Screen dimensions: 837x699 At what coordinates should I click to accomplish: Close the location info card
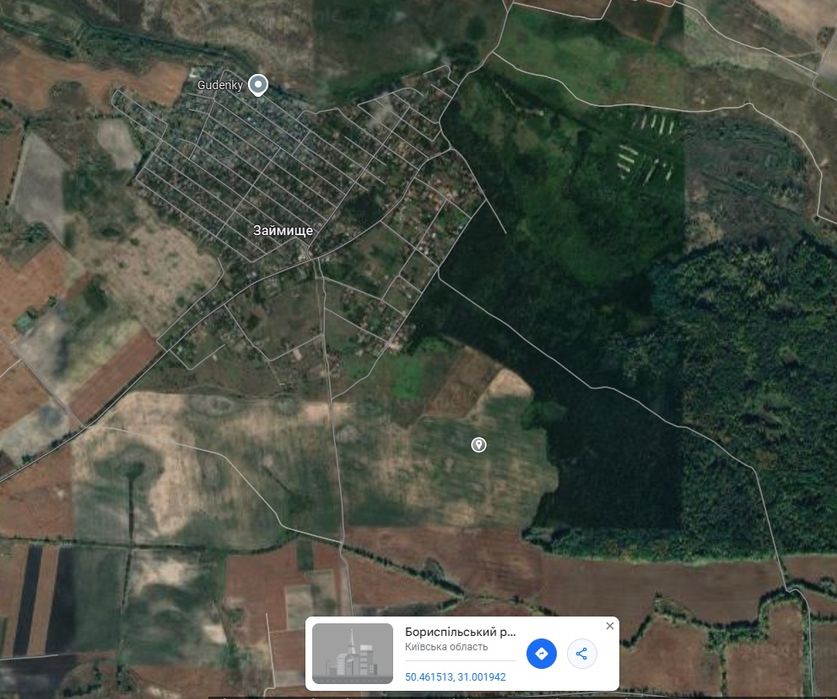pyautogui.click(x=610, y=626)
